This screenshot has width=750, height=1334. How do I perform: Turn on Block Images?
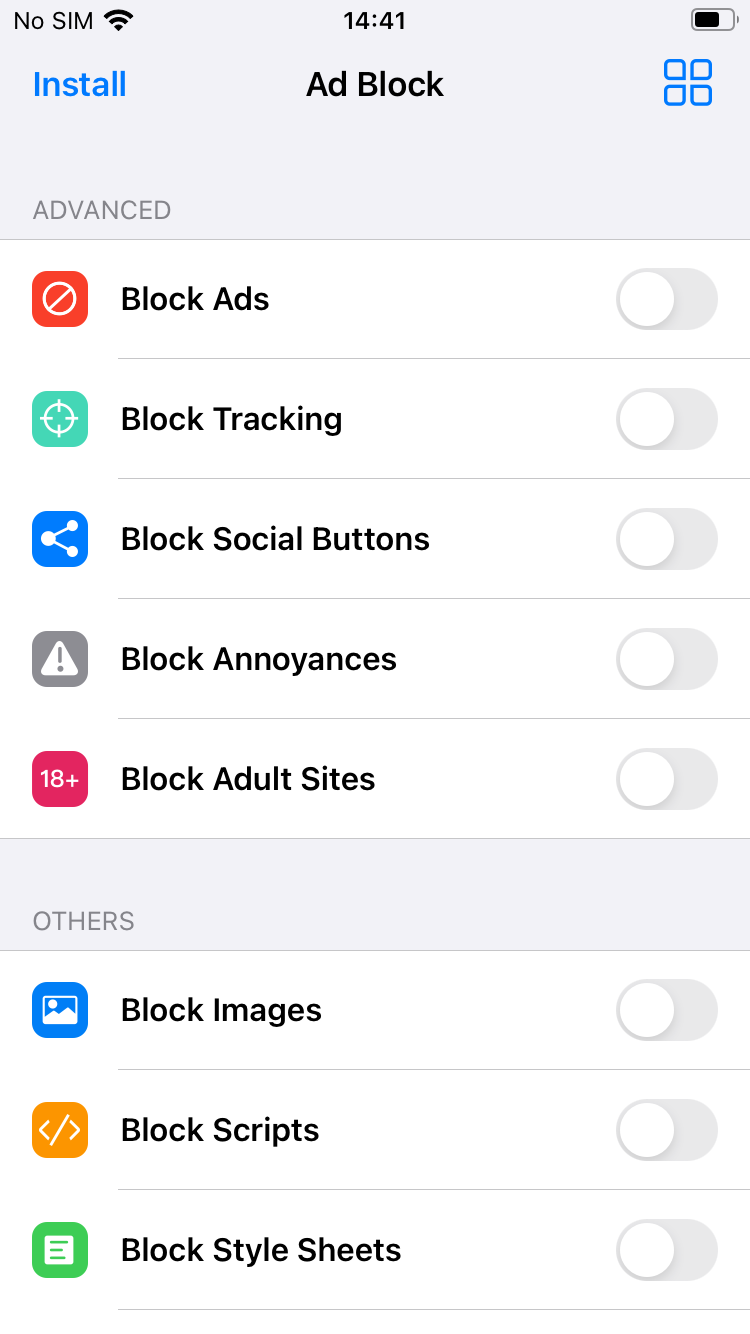pos(667,1010)
